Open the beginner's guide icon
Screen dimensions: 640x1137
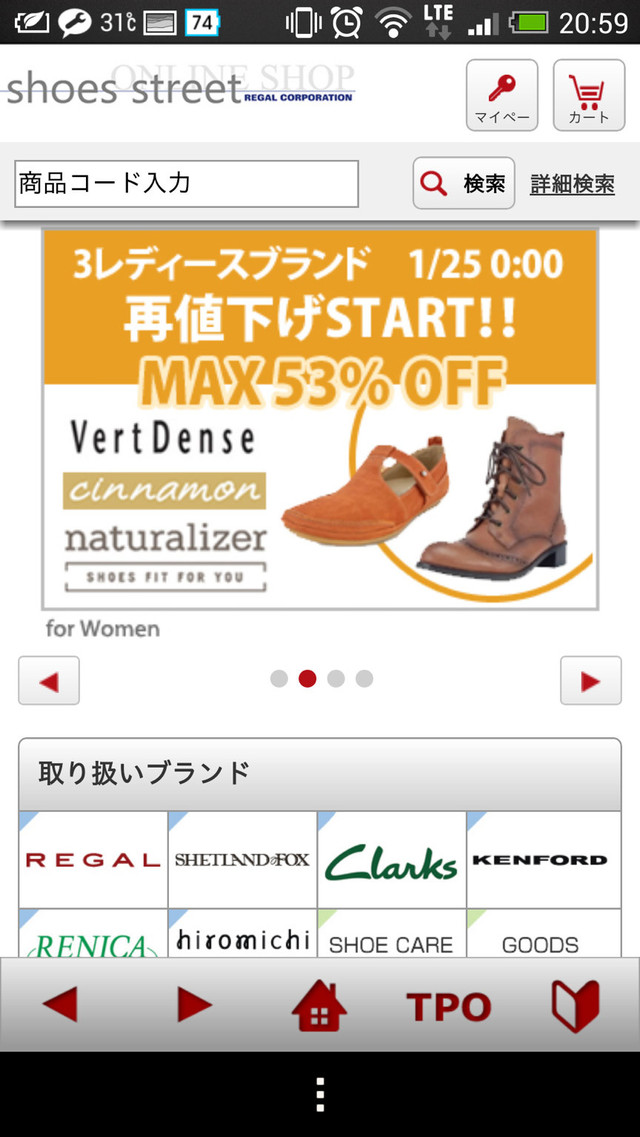point(575,1004)
